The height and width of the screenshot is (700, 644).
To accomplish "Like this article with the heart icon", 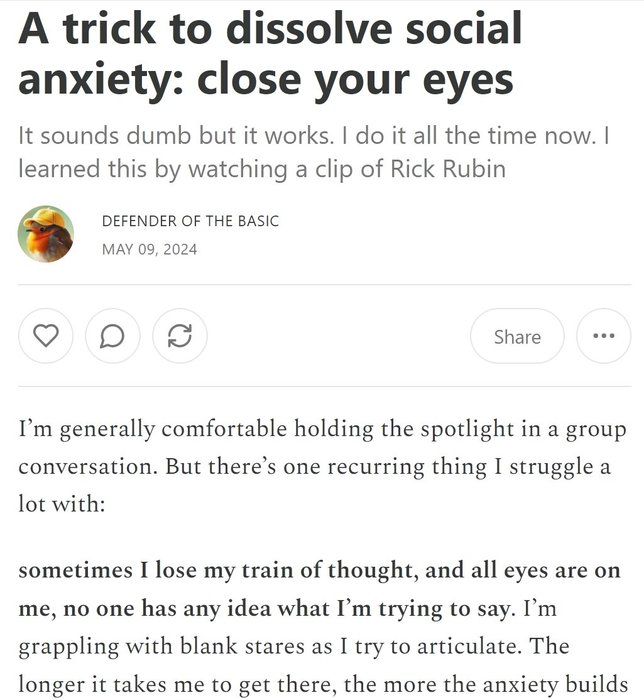I will 46,336.
